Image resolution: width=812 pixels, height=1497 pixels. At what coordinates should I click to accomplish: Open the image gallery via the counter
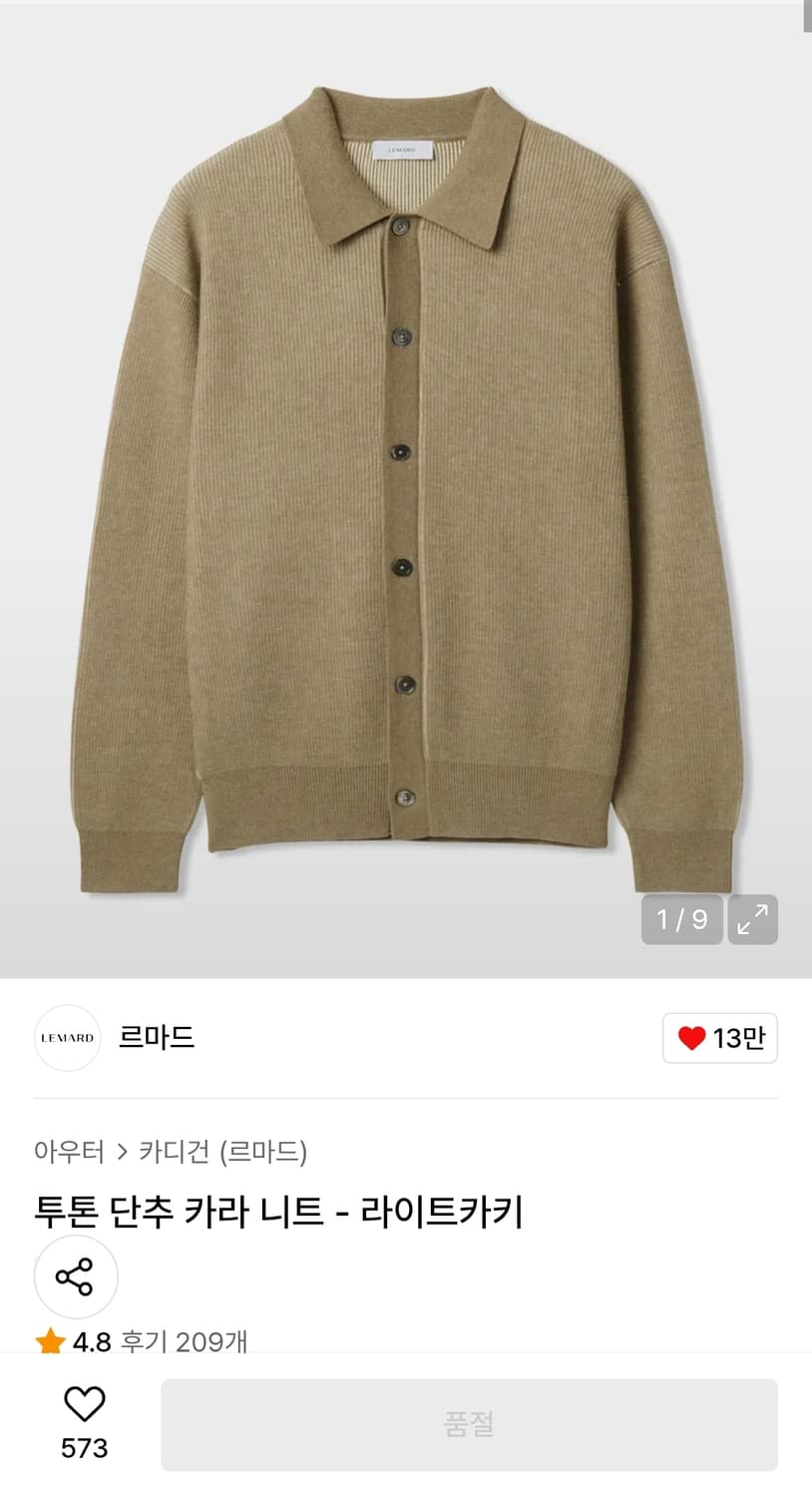(x=681, y=919)
